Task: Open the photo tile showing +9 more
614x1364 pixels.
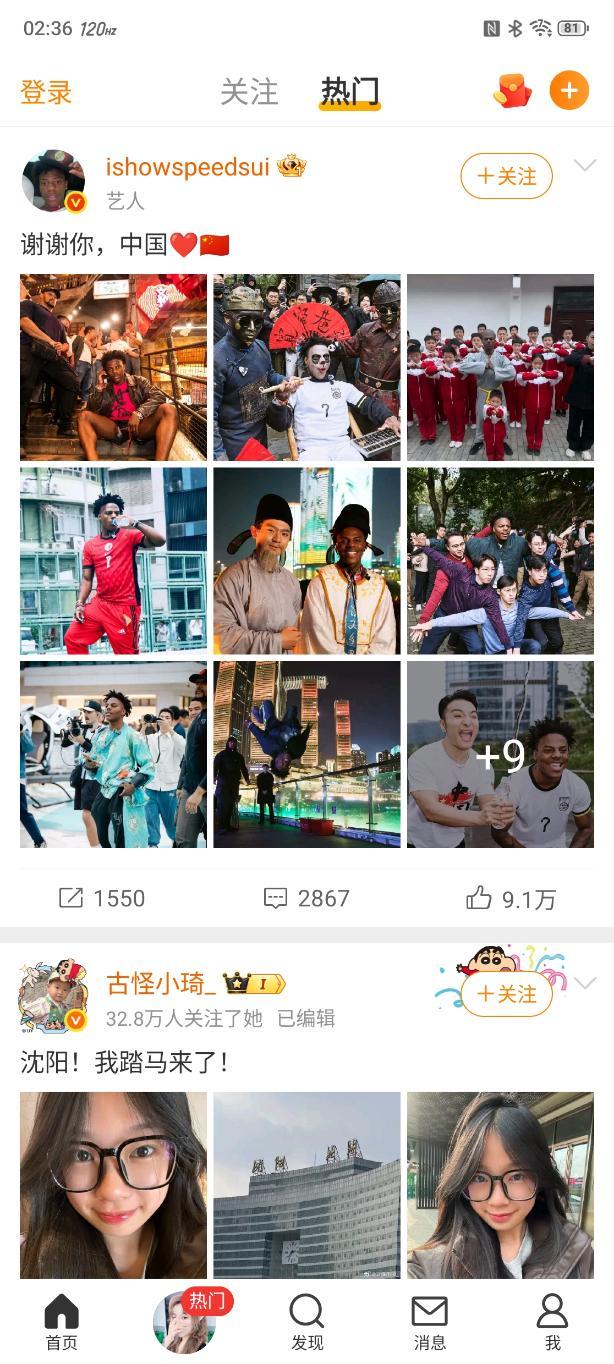Action: point(500,754)
